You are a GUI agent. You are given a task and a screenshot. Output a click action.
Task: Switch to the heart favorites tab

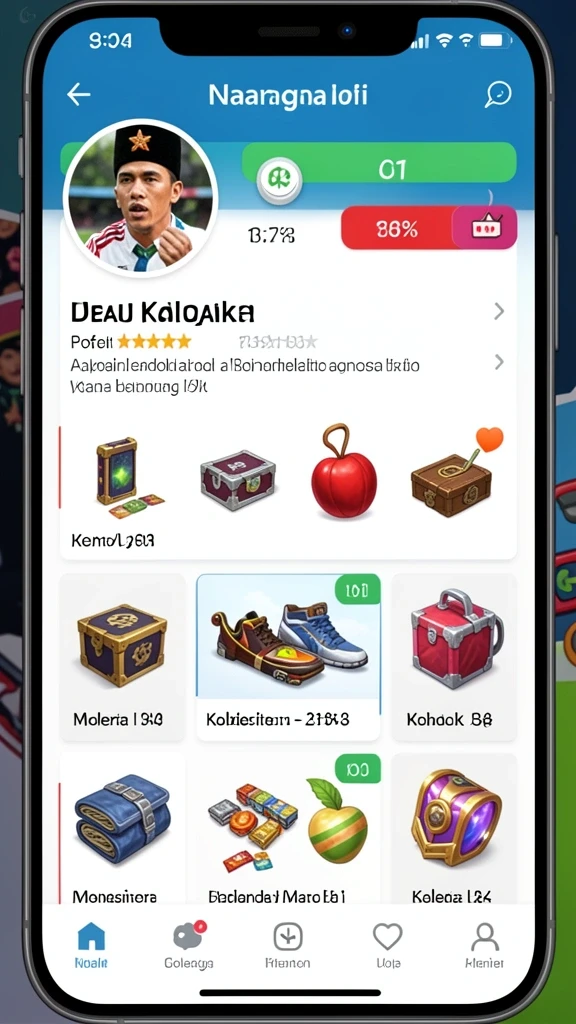pyautogui.click(x=387, y=945)
